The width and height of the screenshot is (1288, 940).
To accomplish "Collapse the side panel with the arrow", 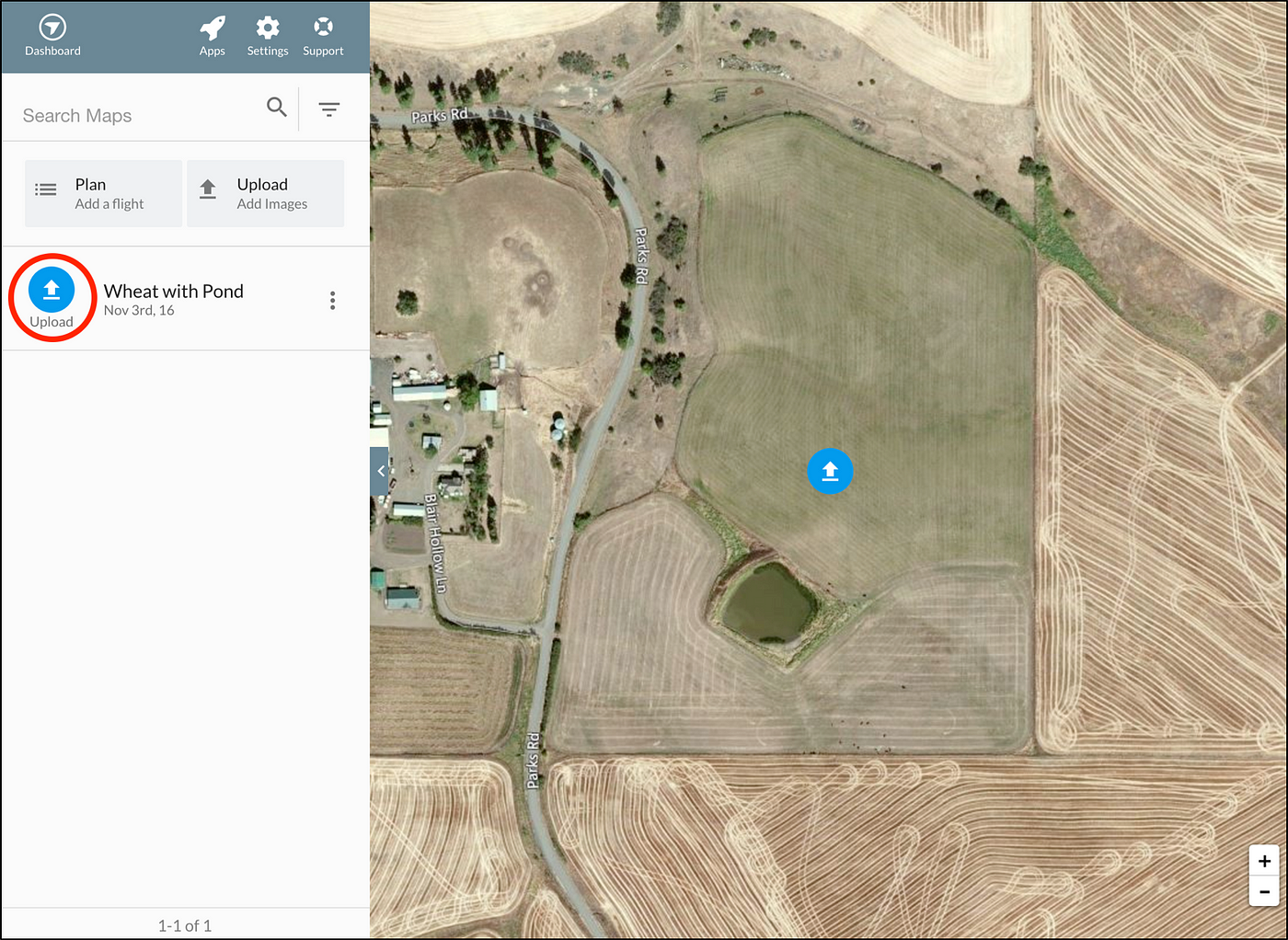I will click(x=380, y=471).
